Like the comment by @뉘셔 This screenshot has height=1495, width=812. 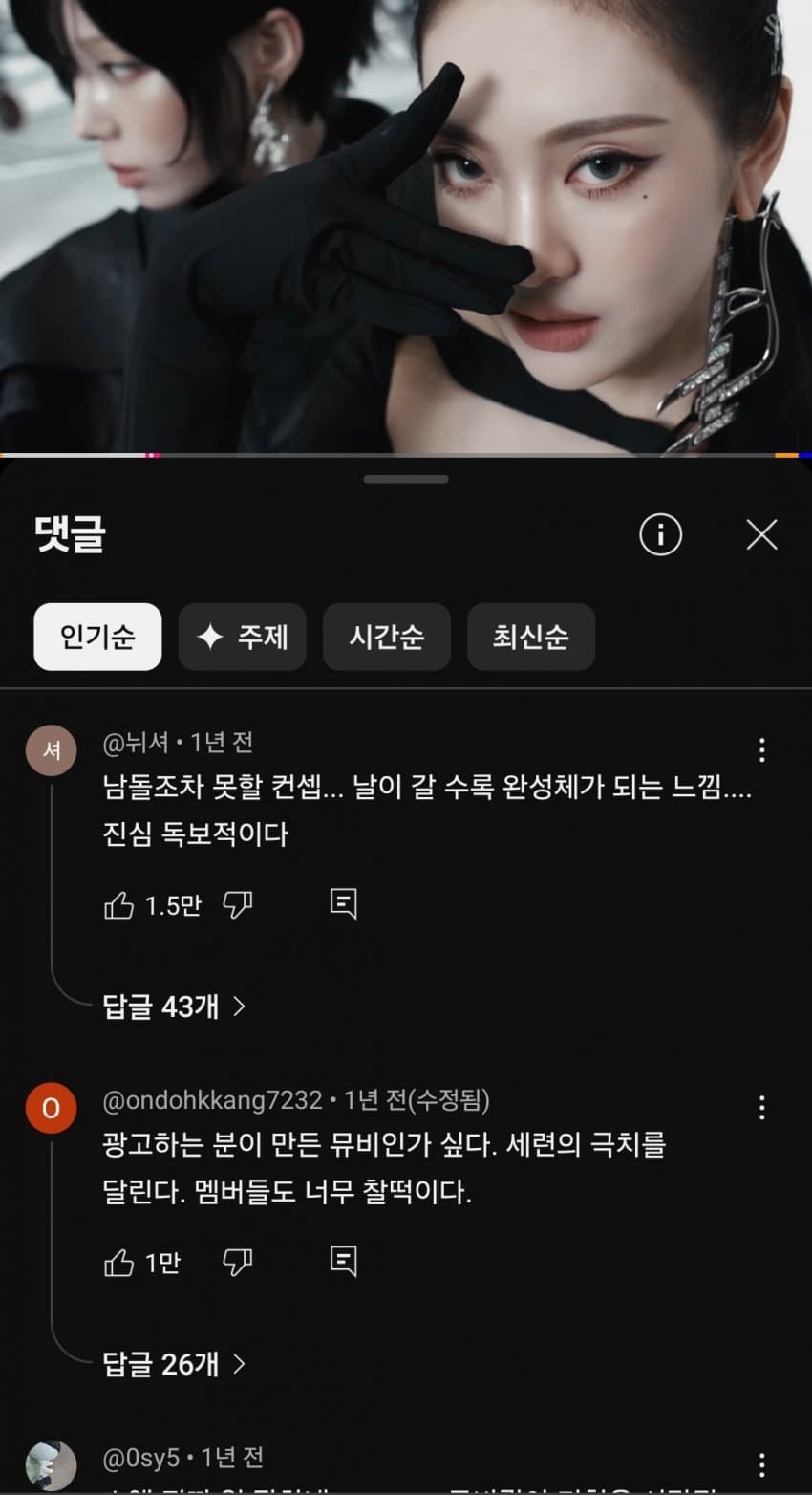119,905
